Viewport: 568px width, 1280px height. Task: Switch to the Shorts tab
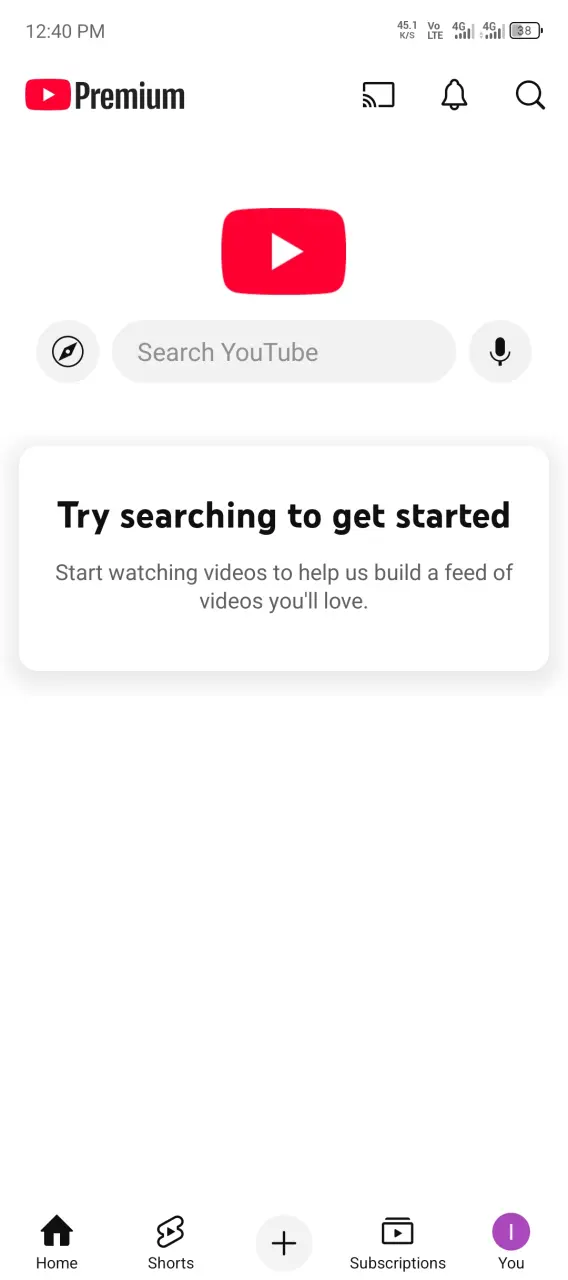(x=171, y=1243)
